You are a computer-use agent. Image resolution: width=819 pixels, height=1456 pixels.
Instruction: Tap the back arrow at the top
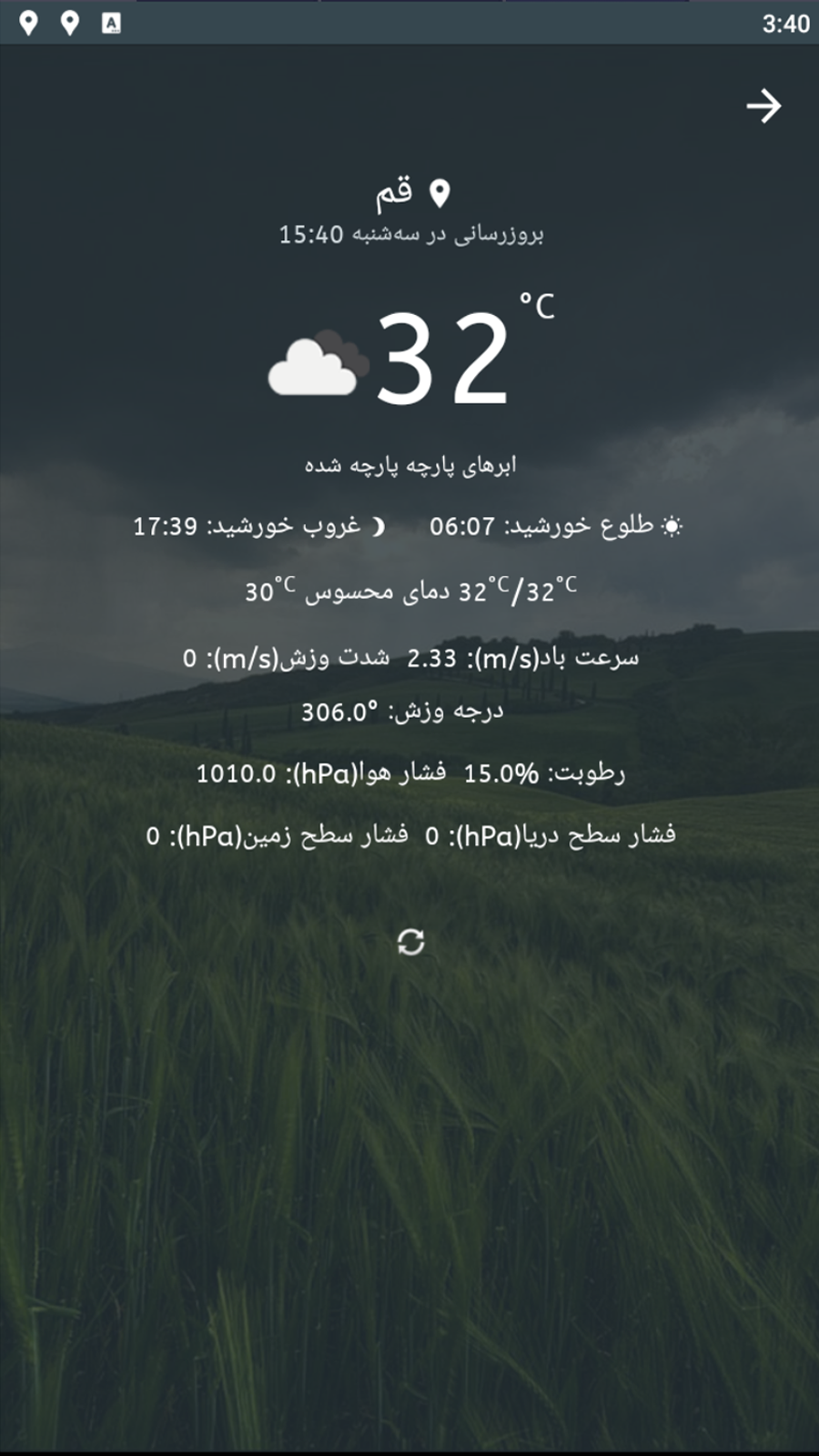click(x=764, y=106)
